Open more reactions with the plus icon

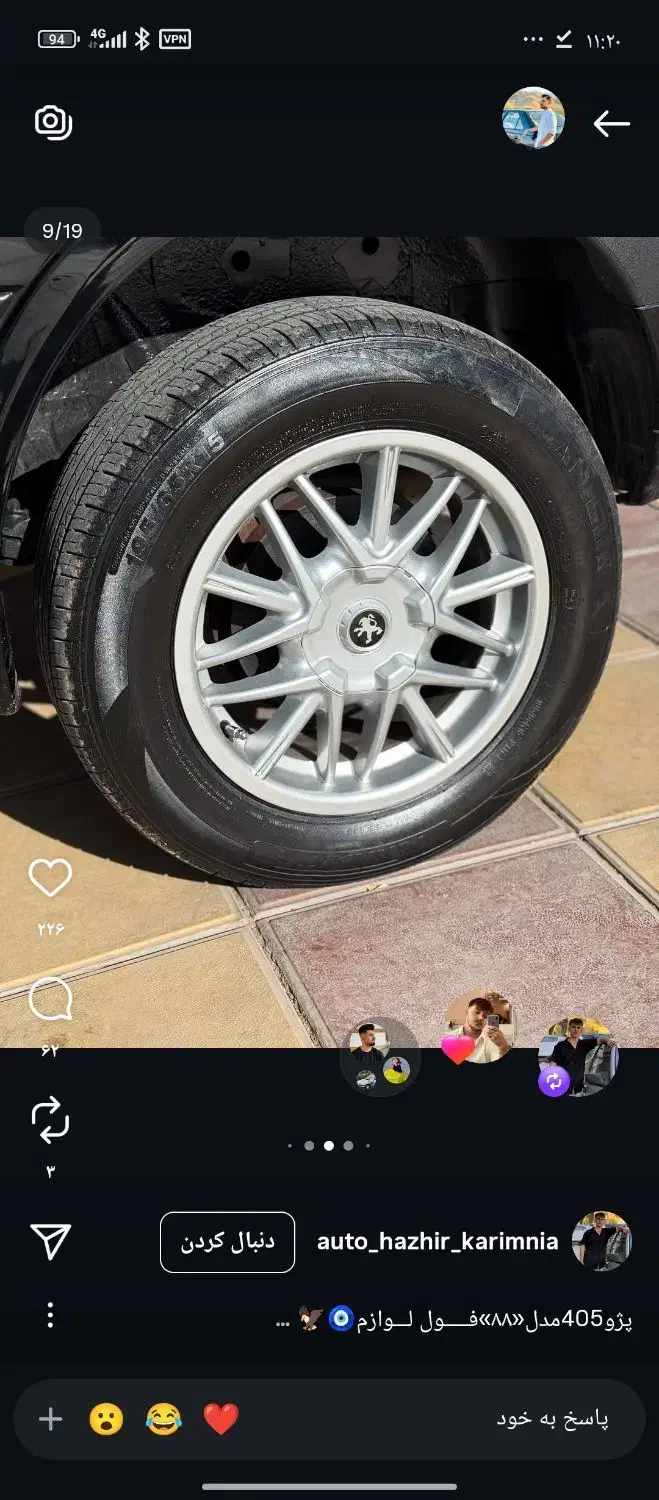pyautogui.click(x=50, y=1419)
